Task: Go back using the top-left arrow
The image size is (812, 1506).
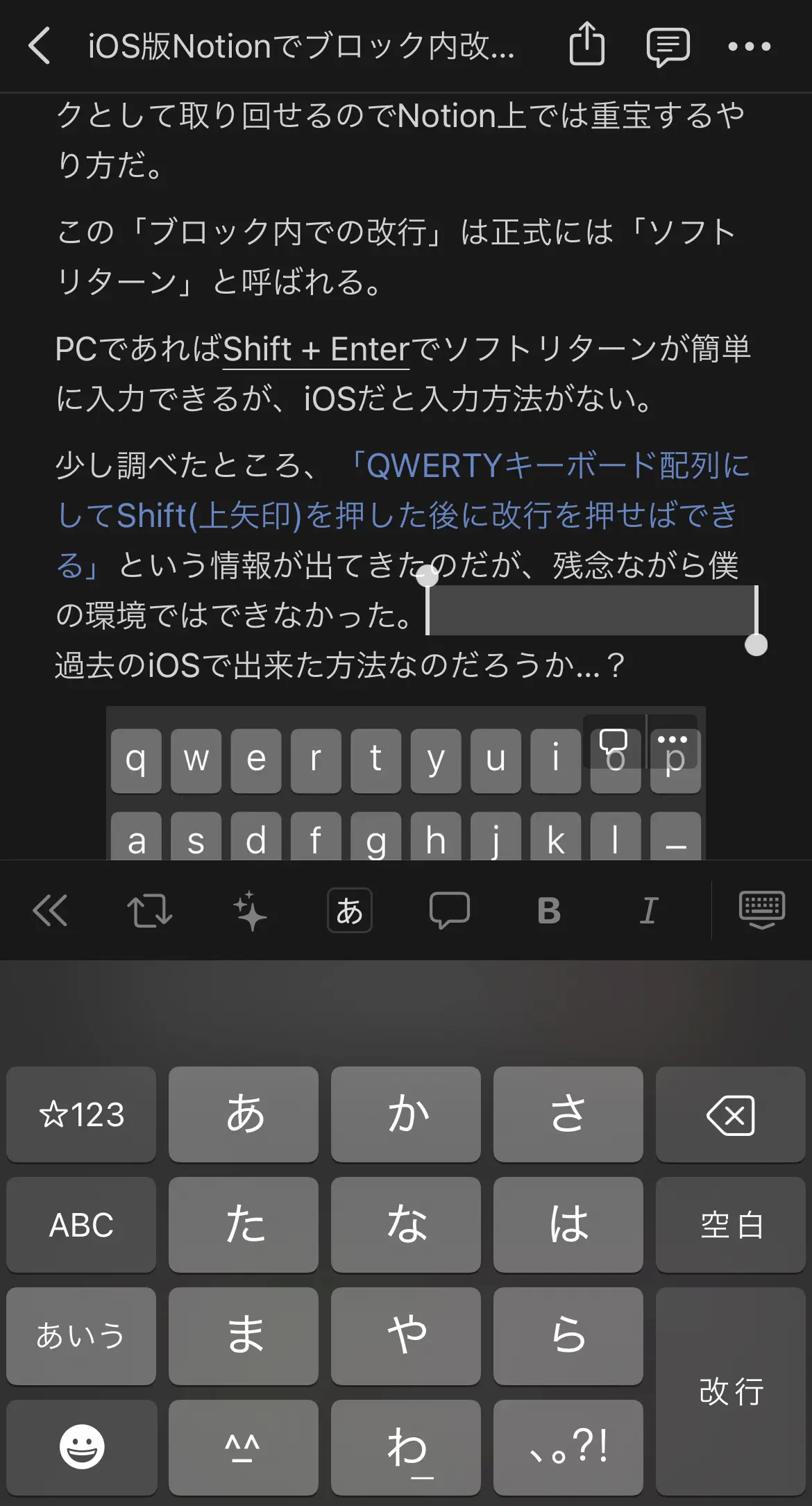Action: tap(40, 46)
